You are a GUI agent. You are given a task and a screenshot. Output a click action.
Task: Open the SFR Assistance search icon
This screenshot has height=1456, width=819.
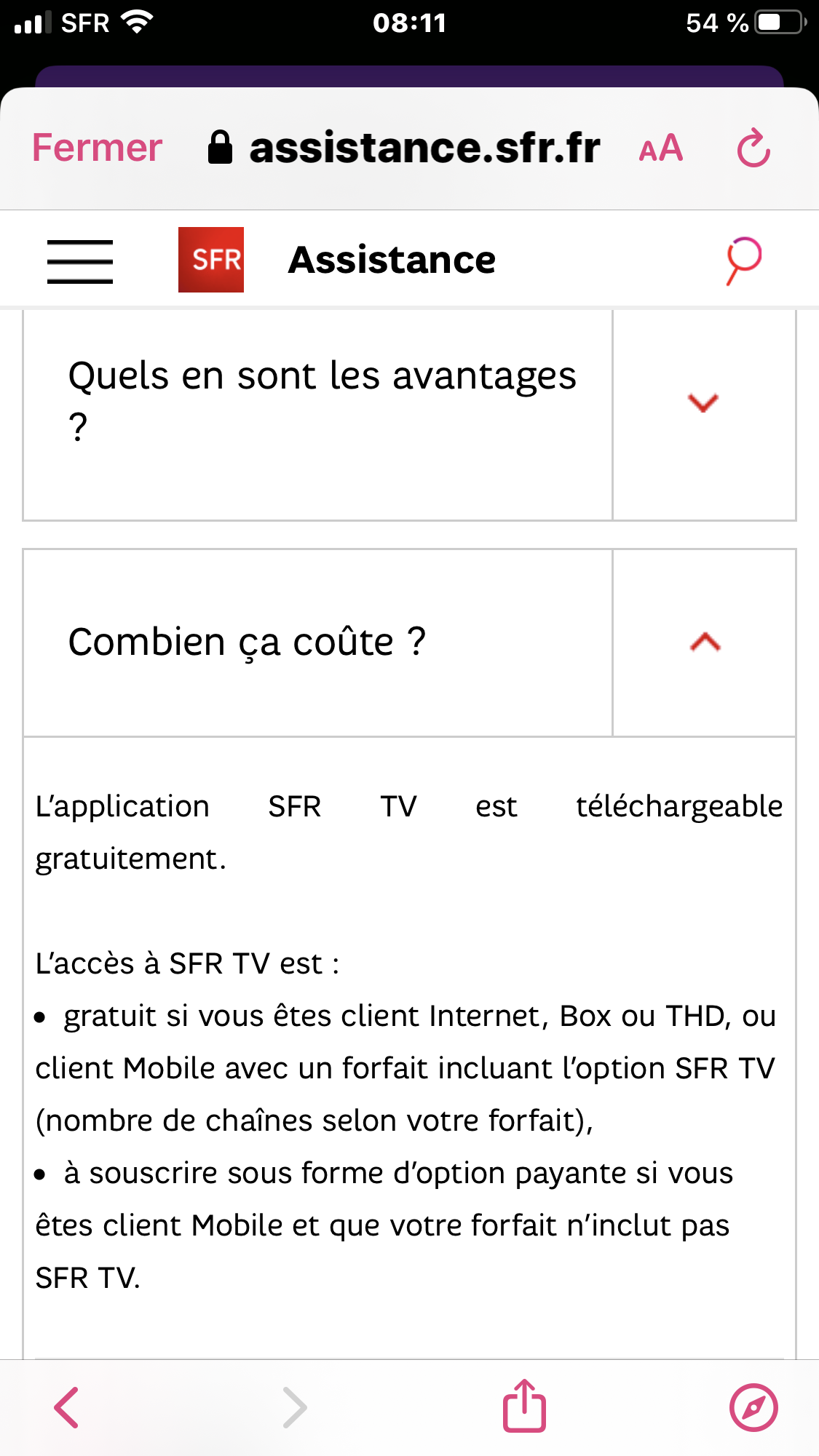click(x=741, y=260)
